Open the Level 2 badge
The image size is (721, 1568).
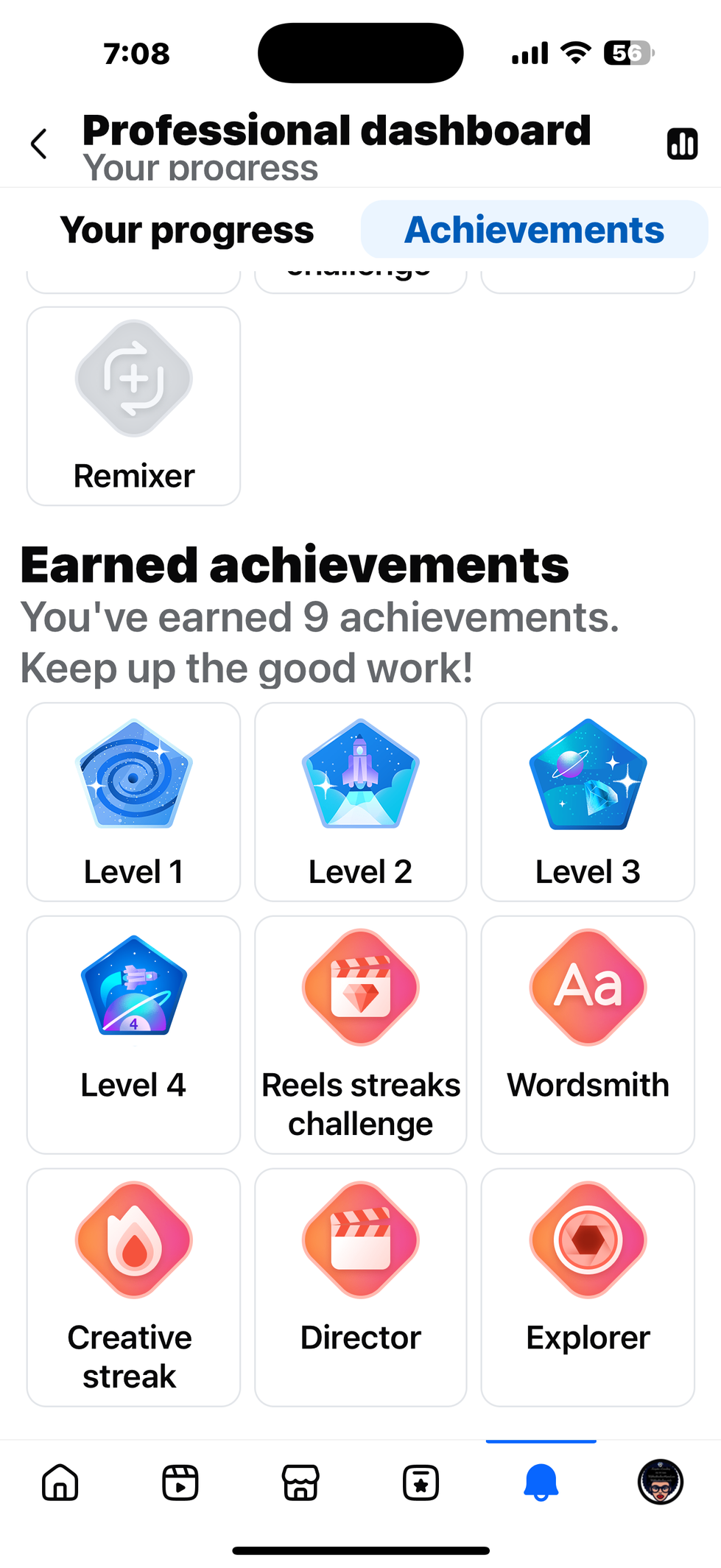tap(361, 802)
